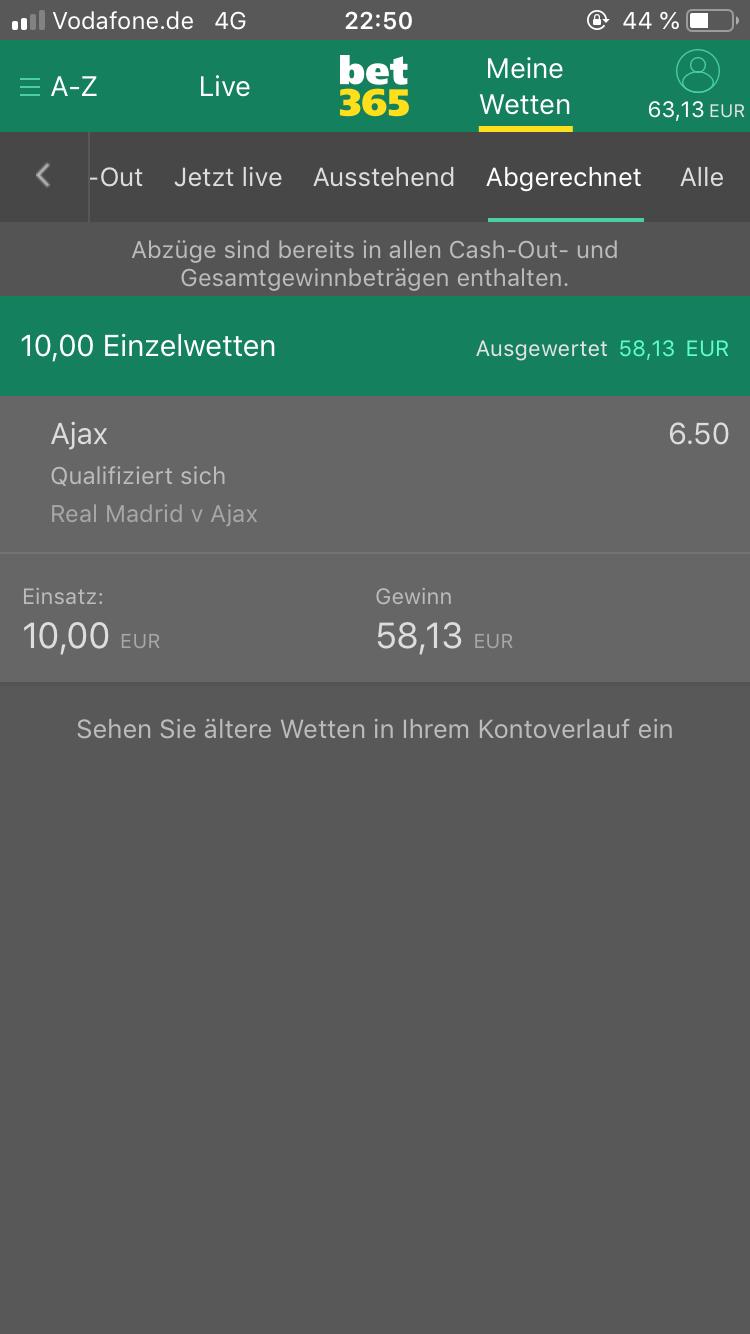
Task: Open the account profile icon
Action: (697, 72)
